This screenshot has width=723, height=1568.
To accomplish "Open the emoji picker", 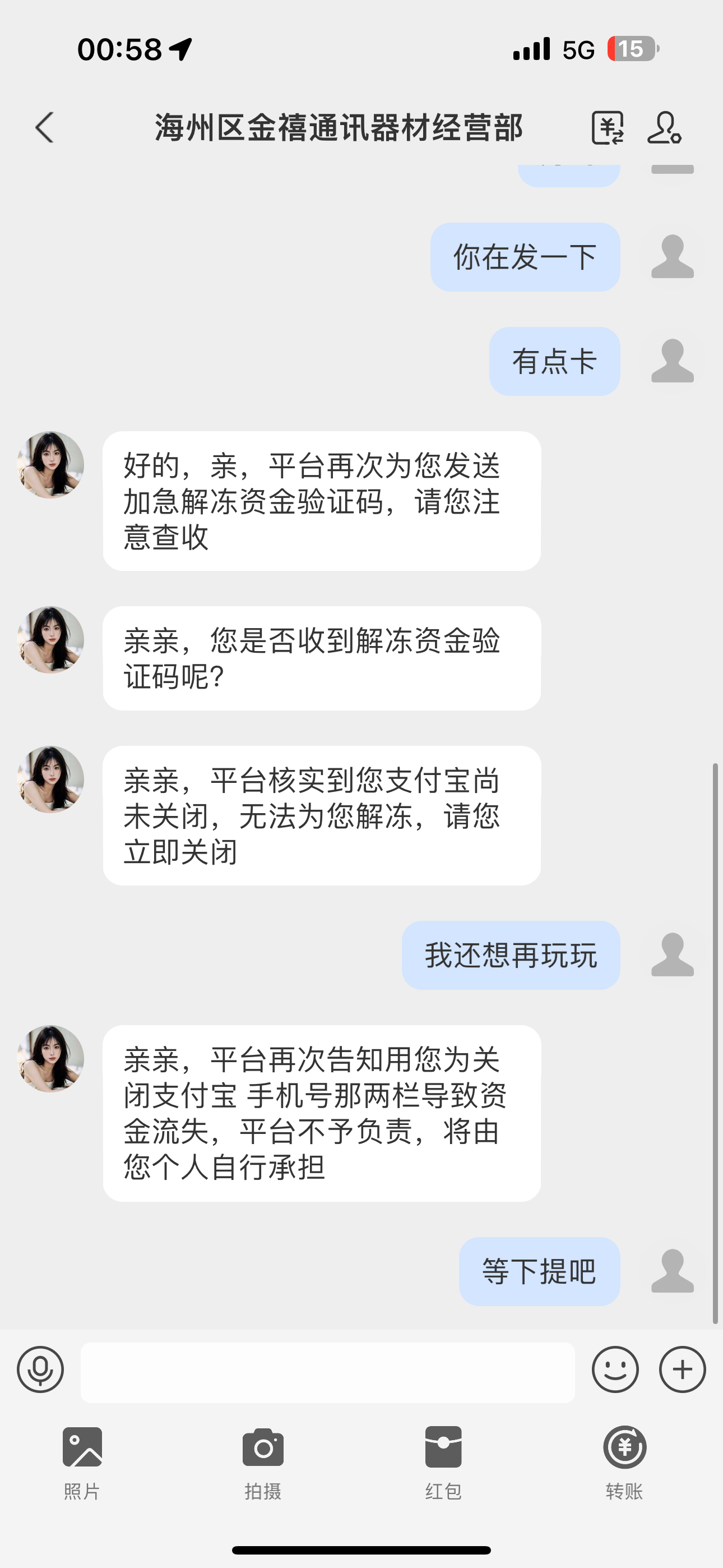I will coord(615,1369).
